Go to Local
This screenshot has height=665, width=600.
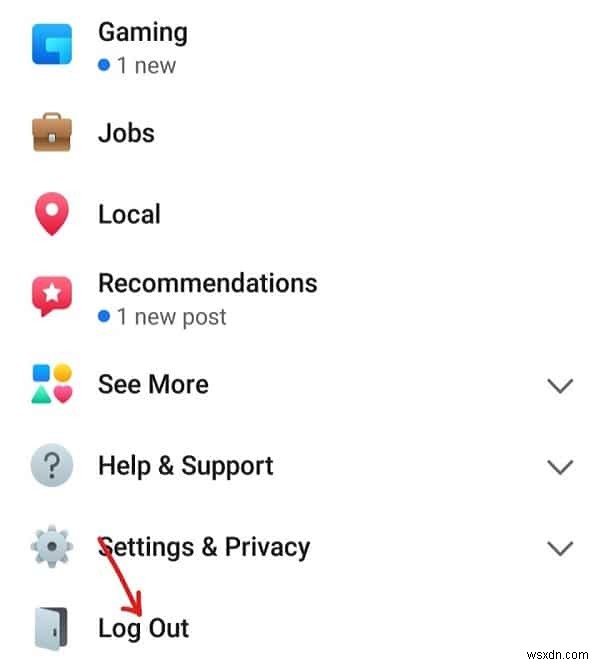pos(129,214)
